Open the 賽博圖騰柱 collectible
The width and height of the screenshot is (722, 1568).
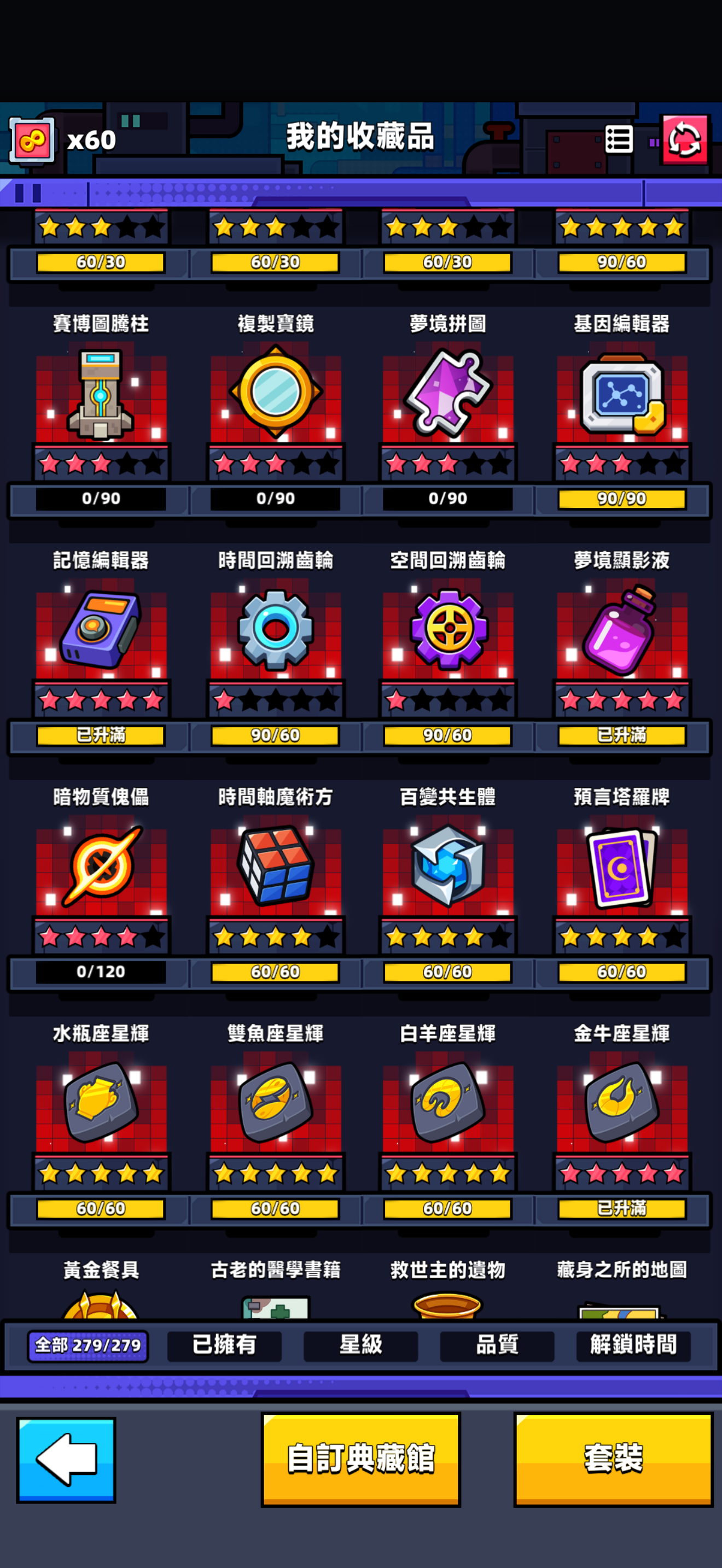click(x=101, y=394)
